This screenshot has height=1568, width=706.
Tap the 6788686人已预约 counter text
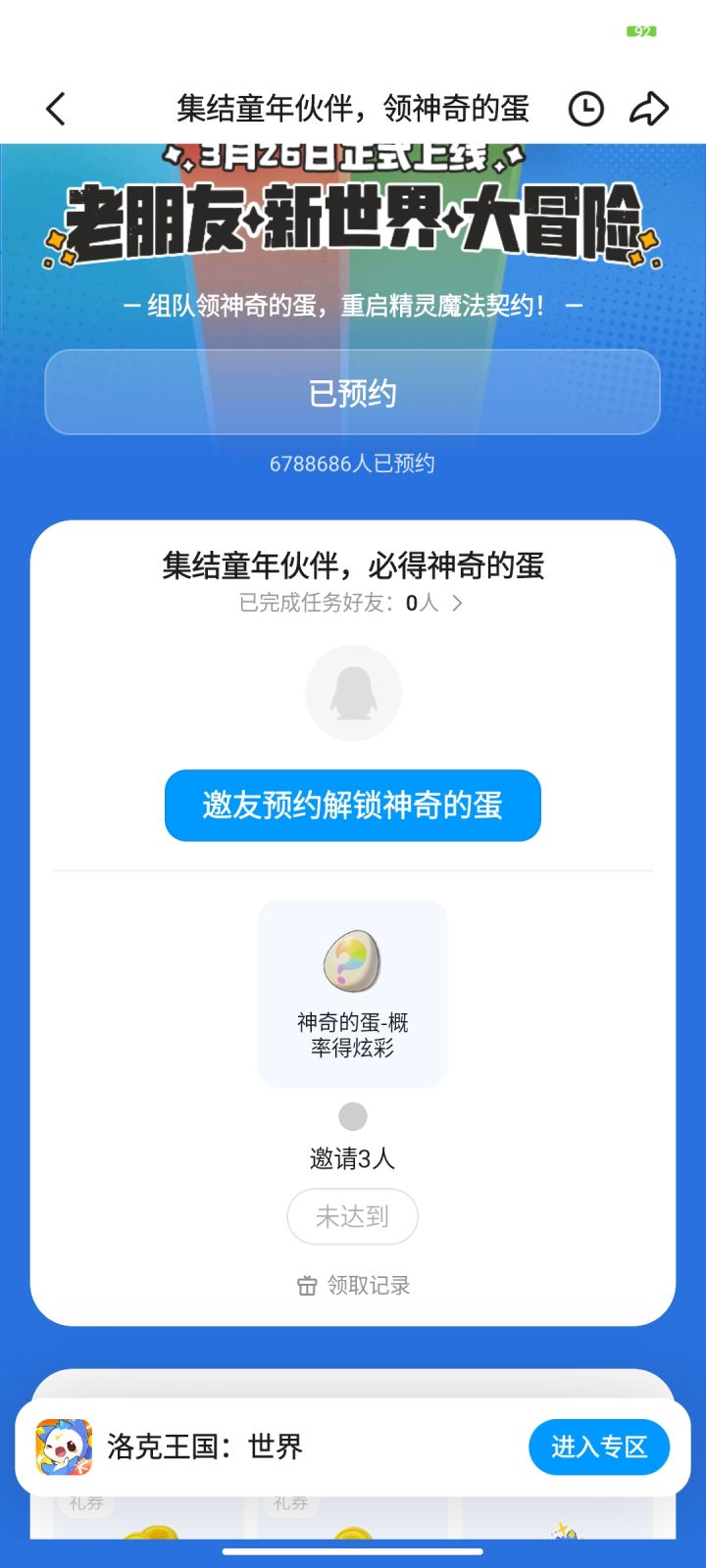353,463
